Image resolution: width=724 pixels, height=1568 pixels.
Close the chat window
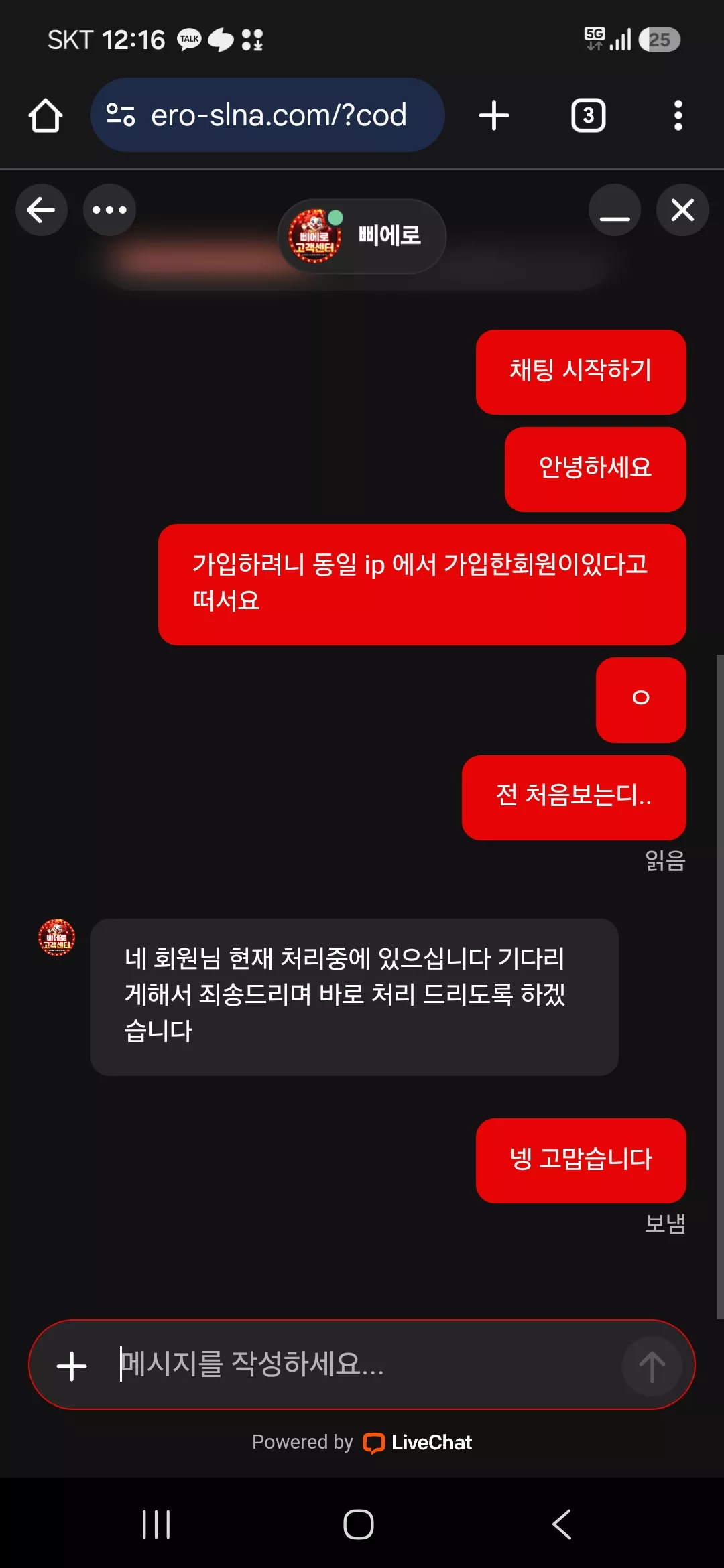point(682,210)
